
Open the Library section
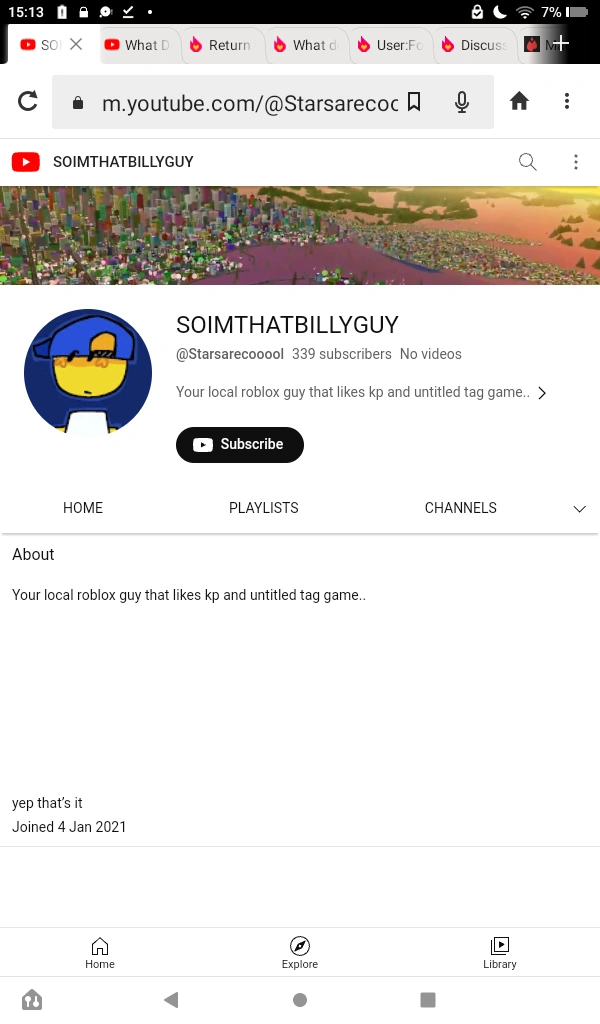pyautogui.click(x=500, y=952)
